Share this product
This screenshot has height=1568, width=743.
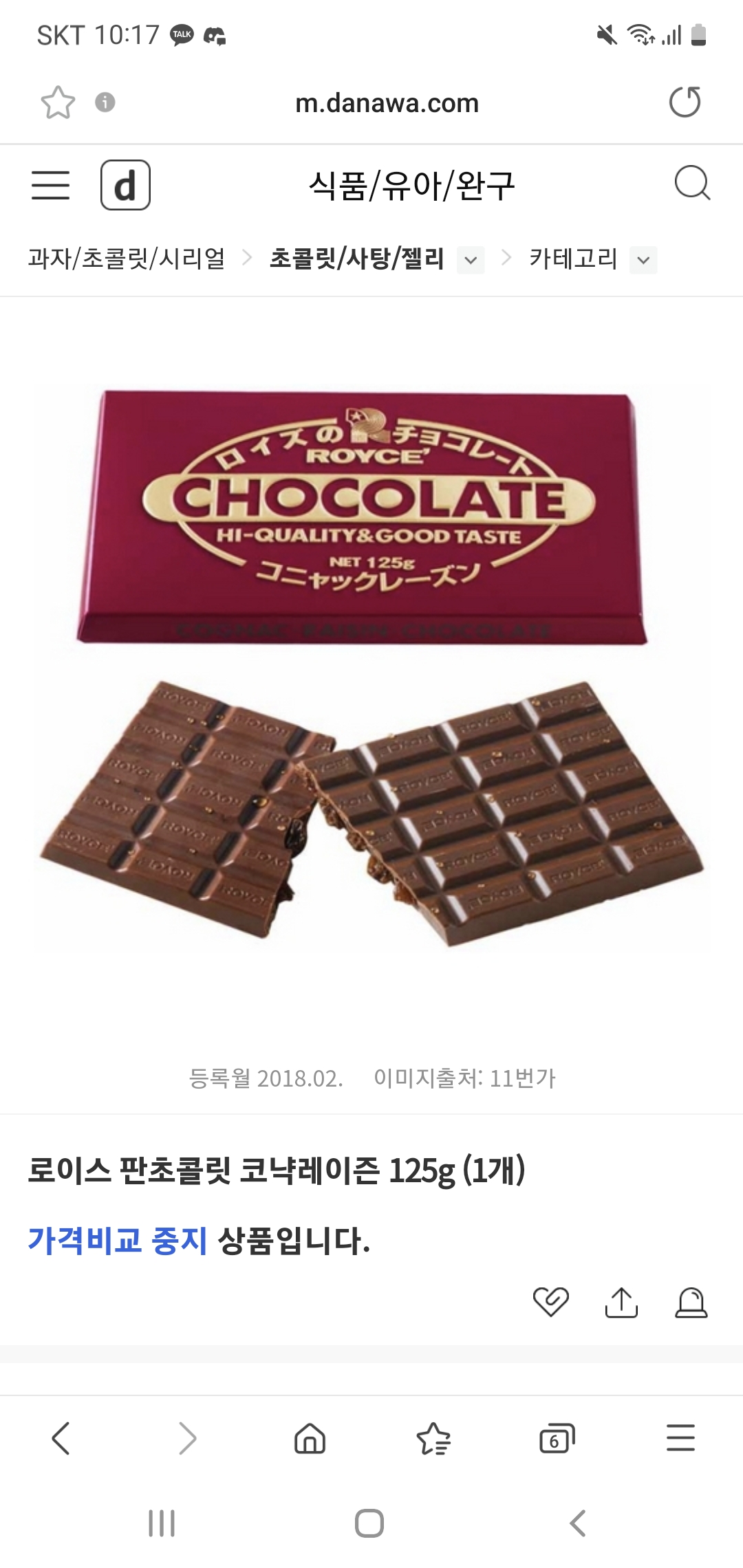[x=621, y=1302]
